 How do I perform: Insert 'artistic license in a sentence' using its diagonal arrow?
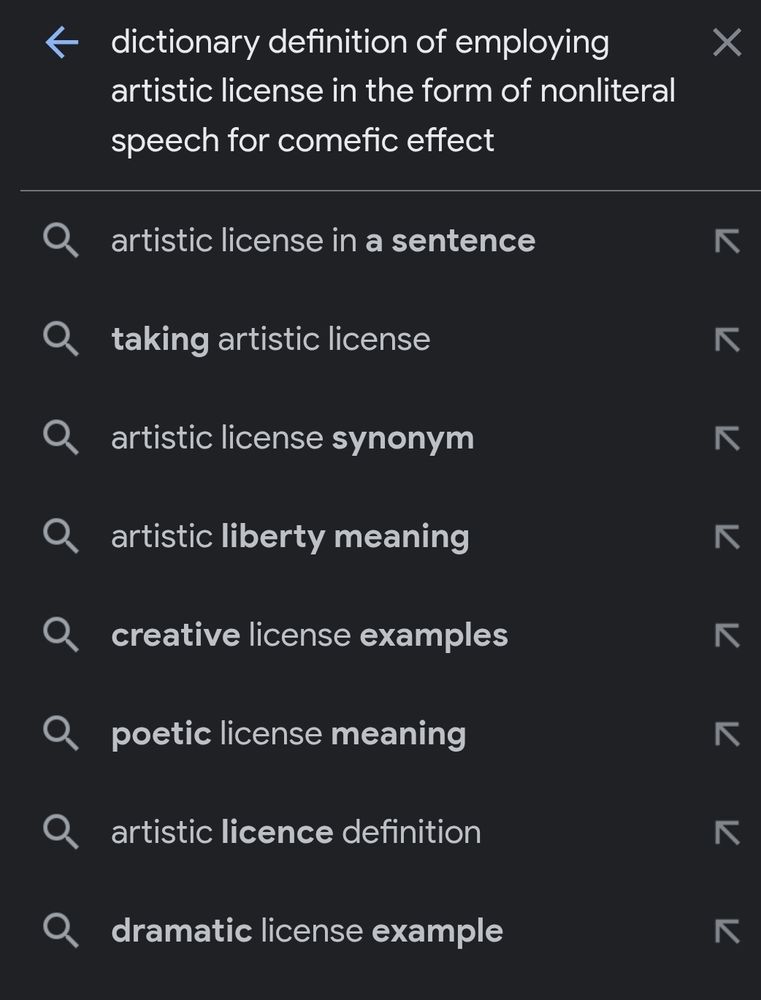tap(727, 240)
